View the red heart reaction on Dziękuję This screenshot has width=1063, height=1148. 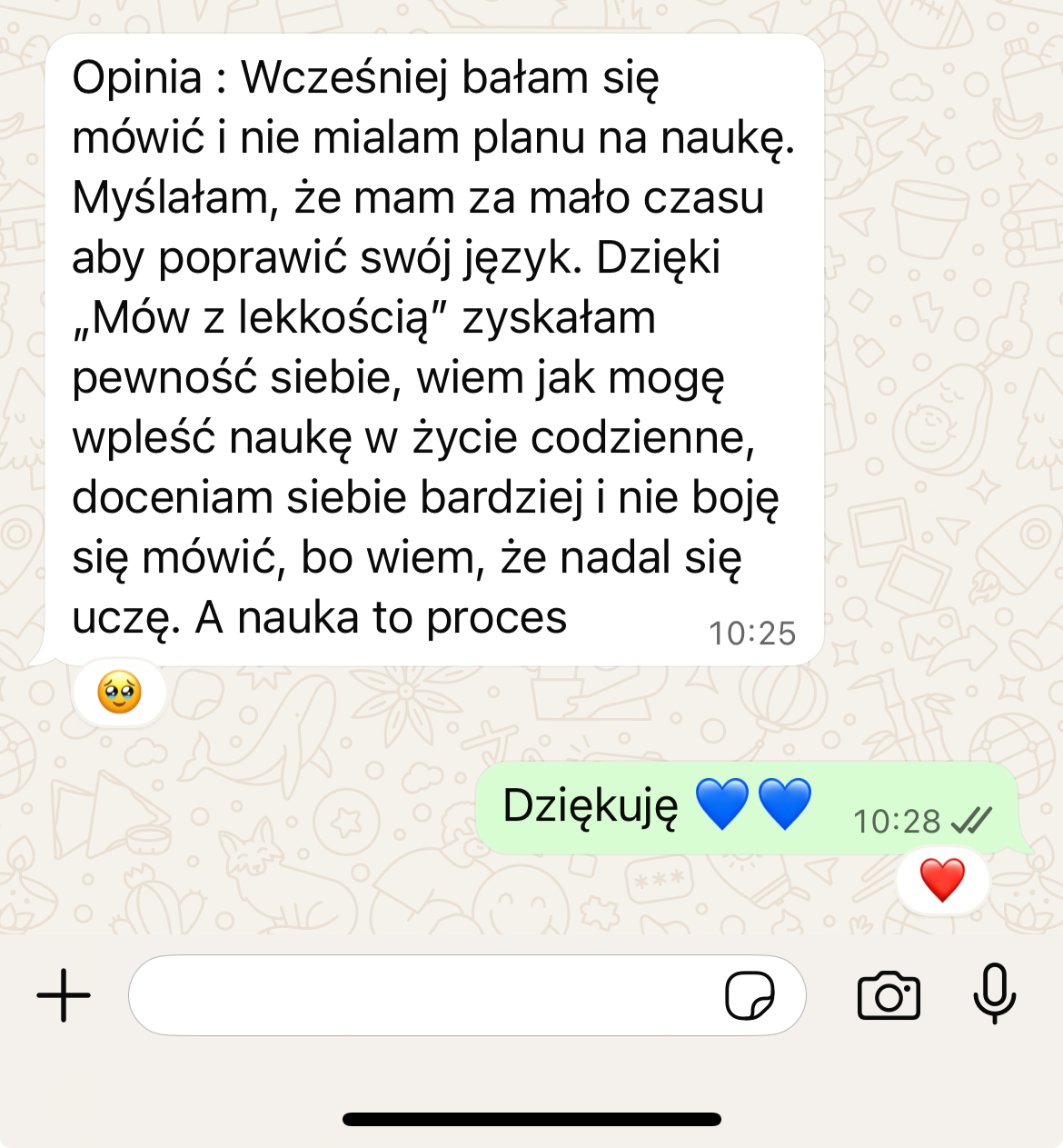pyautogui.click(x=942, y=880)
